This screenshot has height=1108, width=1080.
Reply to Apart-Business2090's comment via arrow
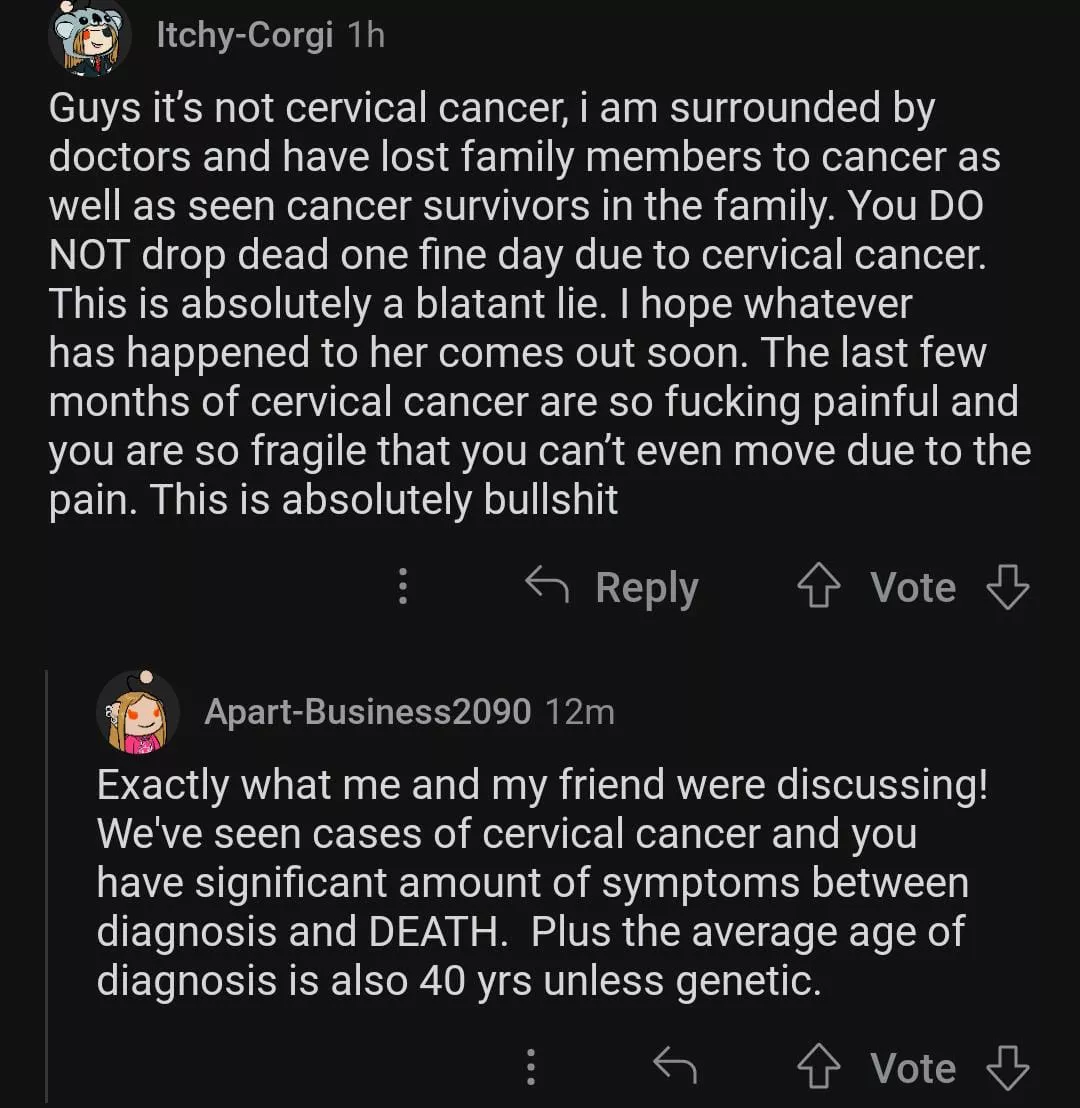(x=674, y=1067)
